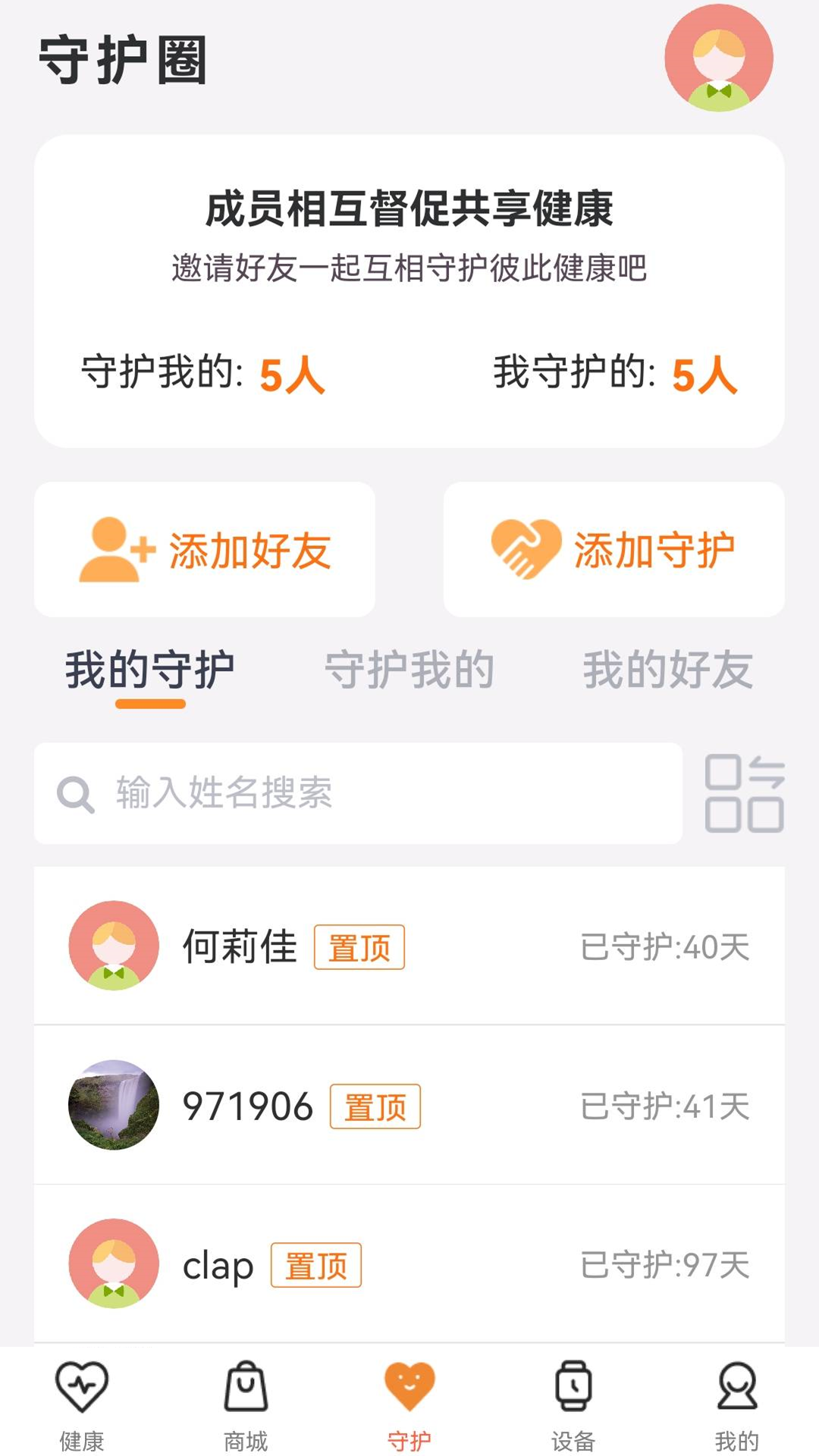Open the profile avatar at top right
819x1456 pixels.
[718, 58]
